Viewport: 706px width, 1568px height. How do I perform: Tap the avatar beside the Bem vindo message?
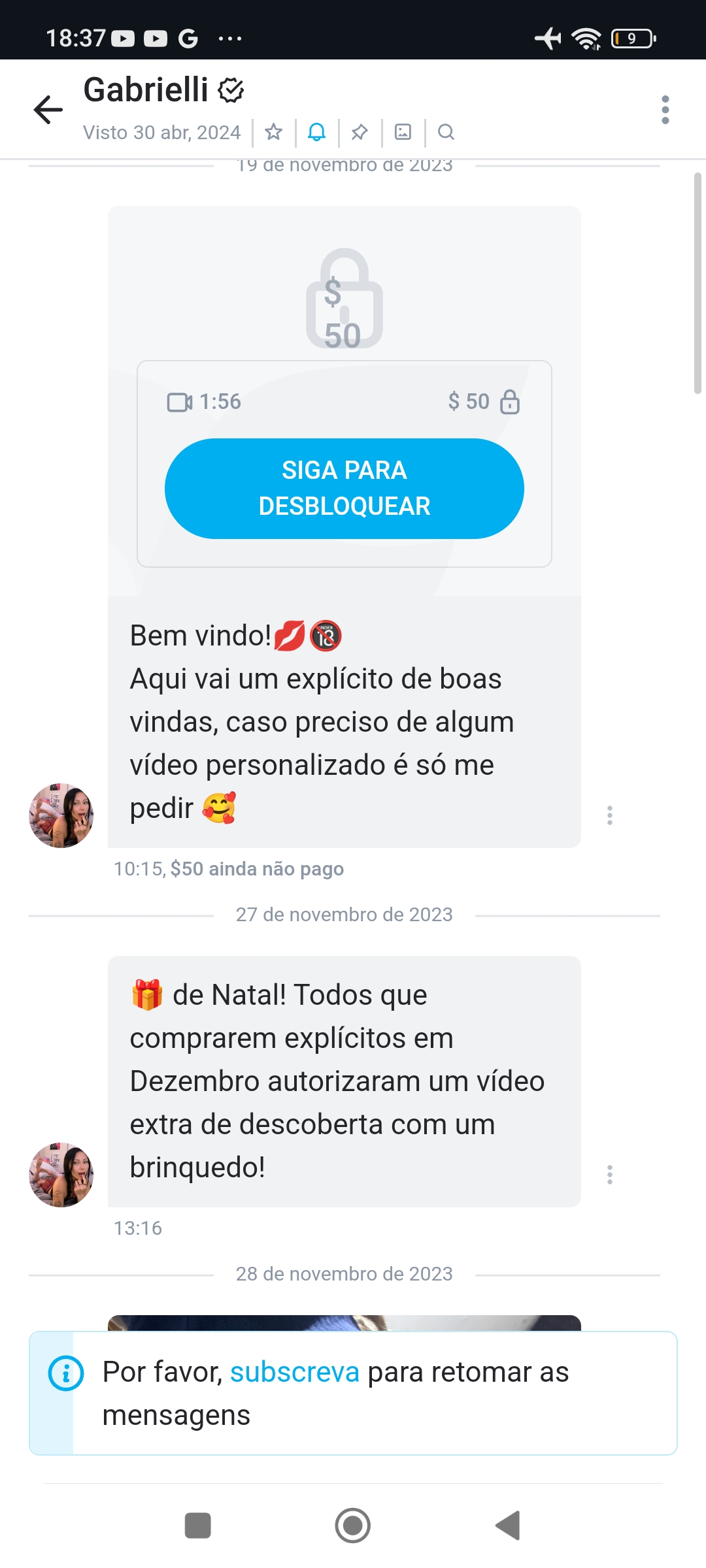[x=61, y=815]
